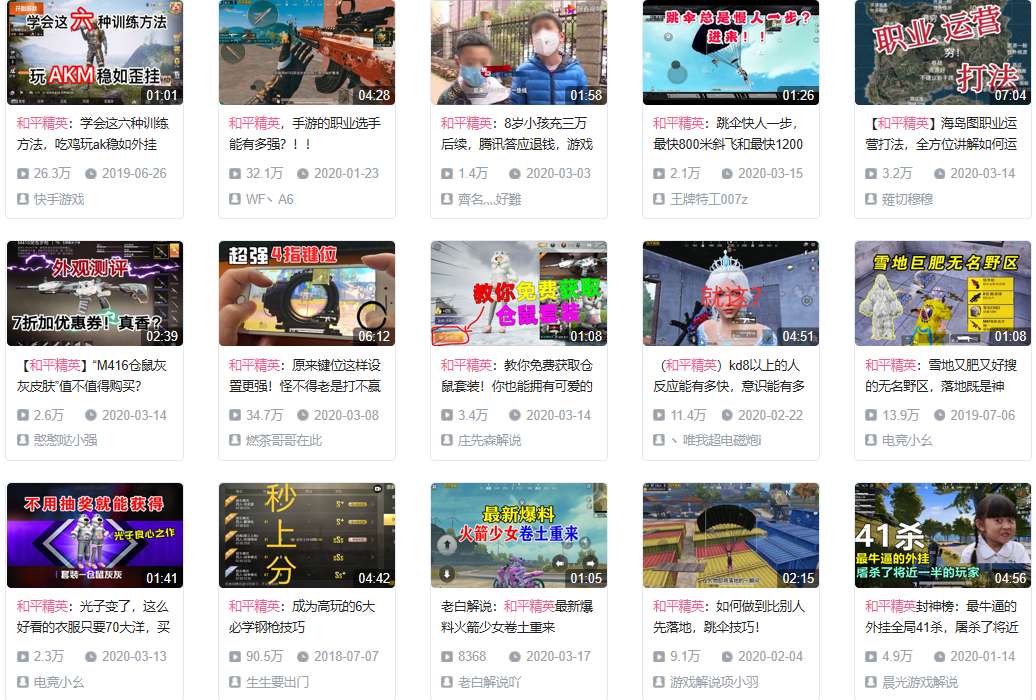Viewport: 1036px width, 700px height.
Task: Watch 火箭少女卷土重来 video
Action: 519,535
